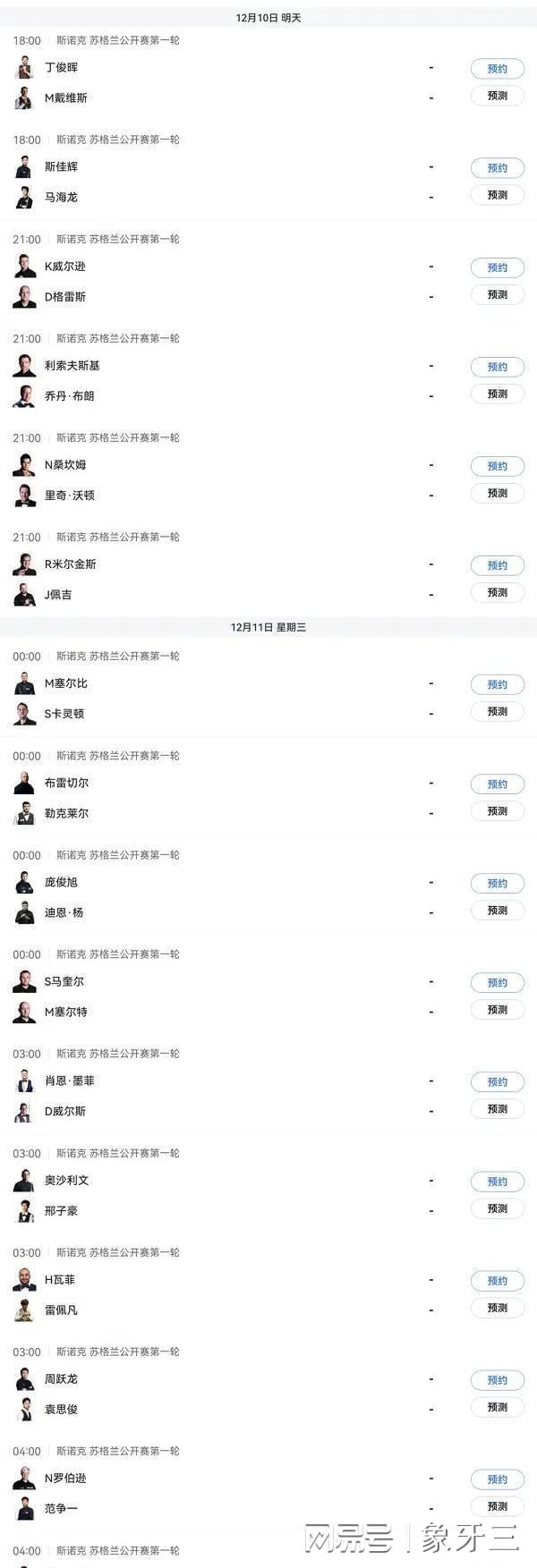Open 预测 for the 丁俊晖 vs M戴维斯 match
537x1568 pixels.
coord(498,96)
